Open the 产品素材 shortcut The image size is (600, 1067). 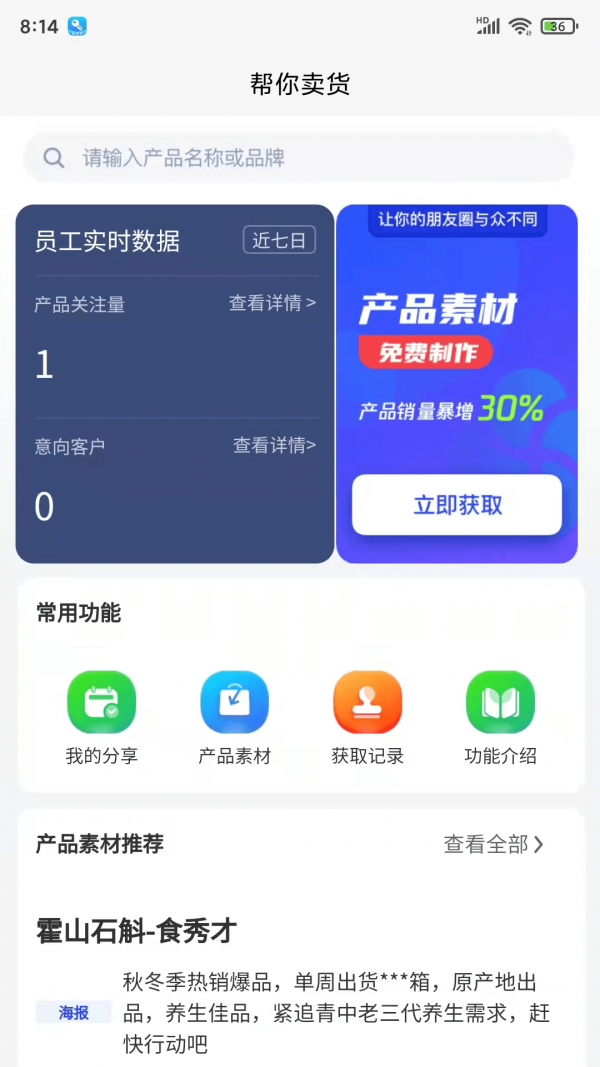pyautogui.click(x=234, y=718)
